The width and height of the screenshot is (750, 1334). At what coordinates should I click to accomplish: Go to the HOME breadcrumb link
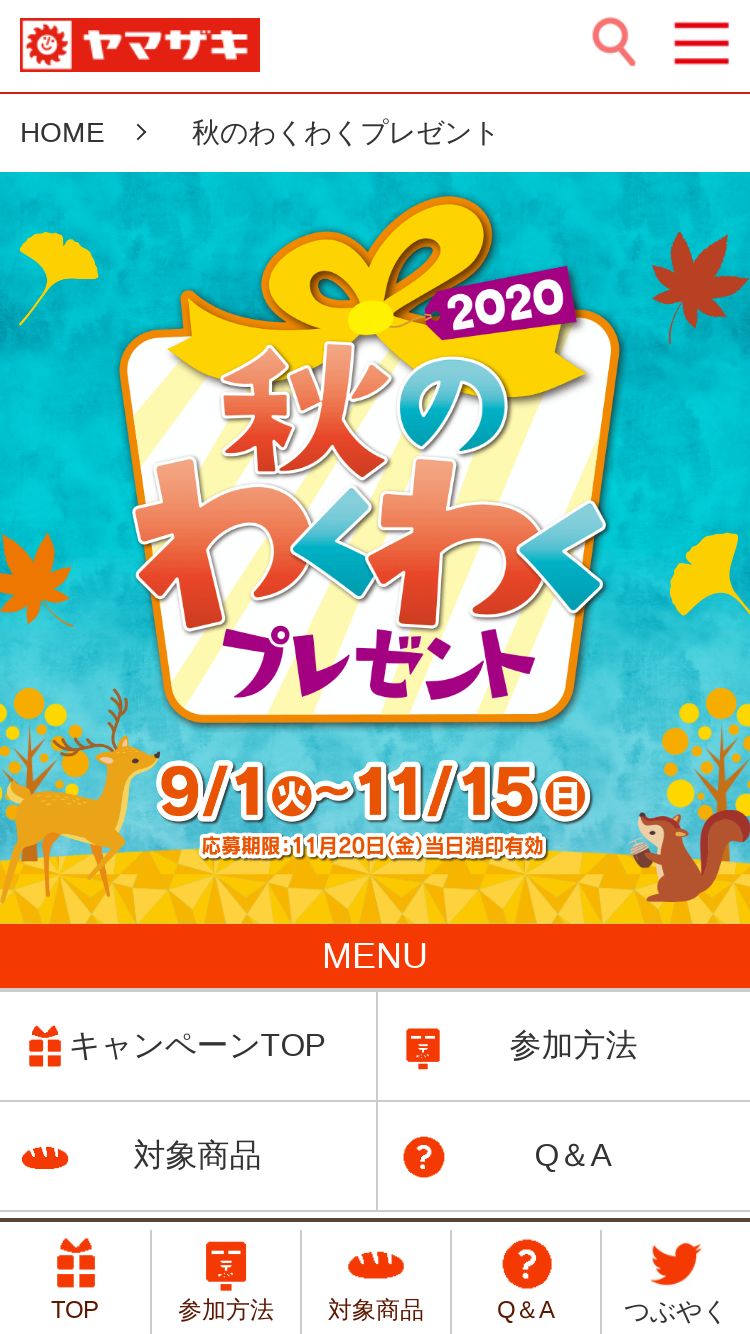pyautogui.click(x=62, y=133)
